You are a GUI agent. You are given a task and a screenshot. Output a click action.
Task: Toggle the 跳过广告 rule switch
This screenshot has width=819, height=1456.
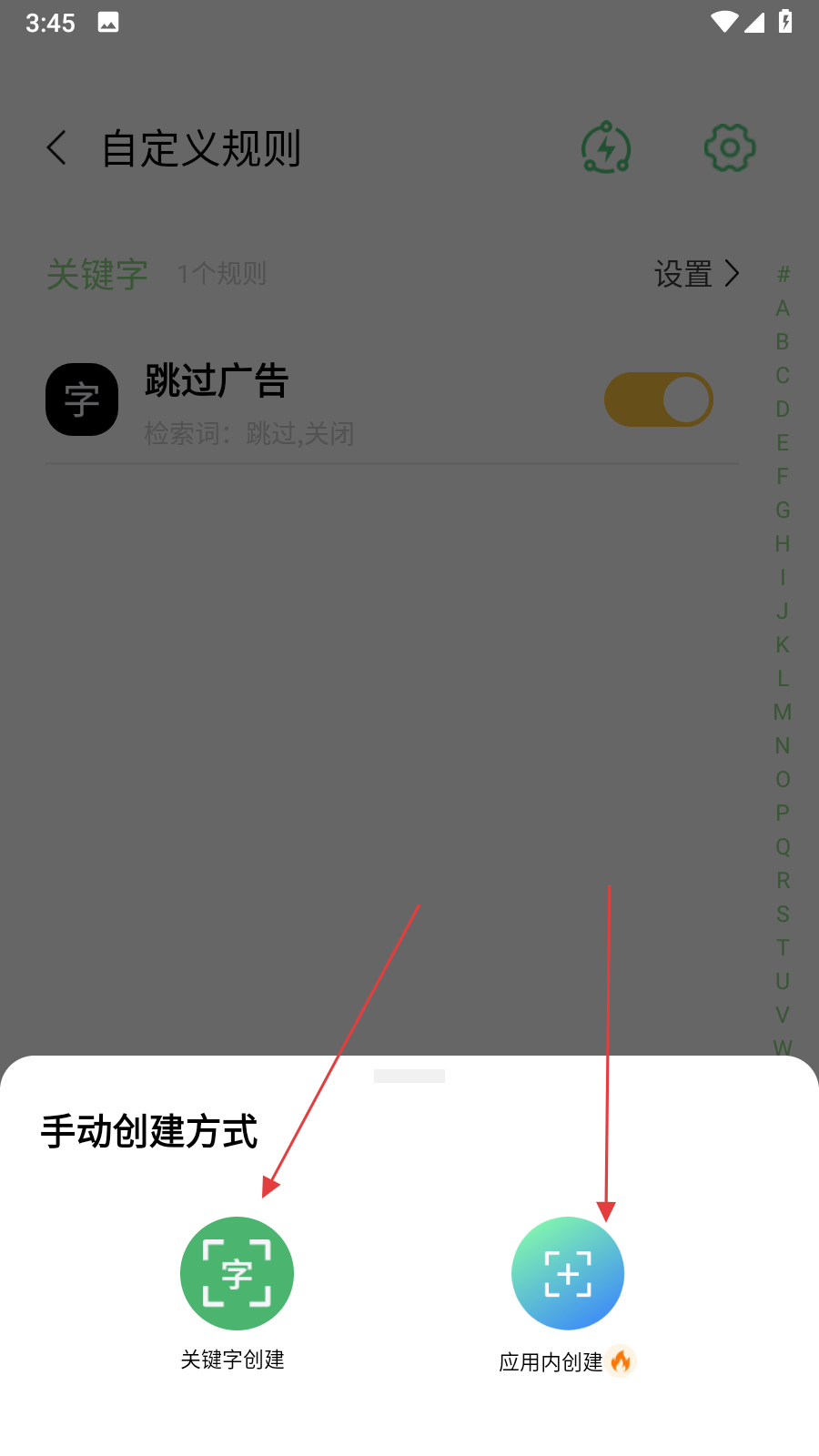pos(659,399)
